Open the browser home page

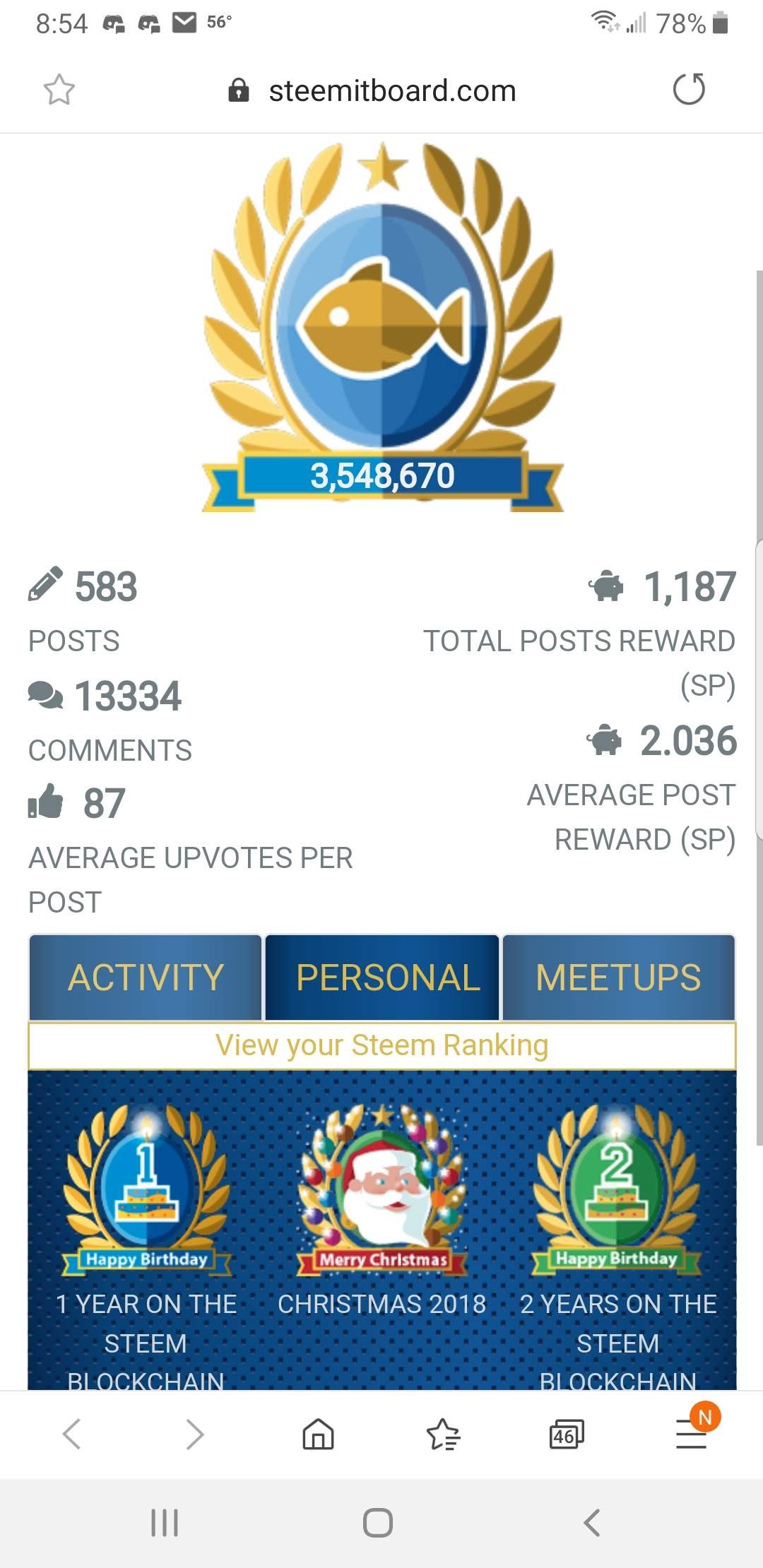click(x=318, y=1434)
